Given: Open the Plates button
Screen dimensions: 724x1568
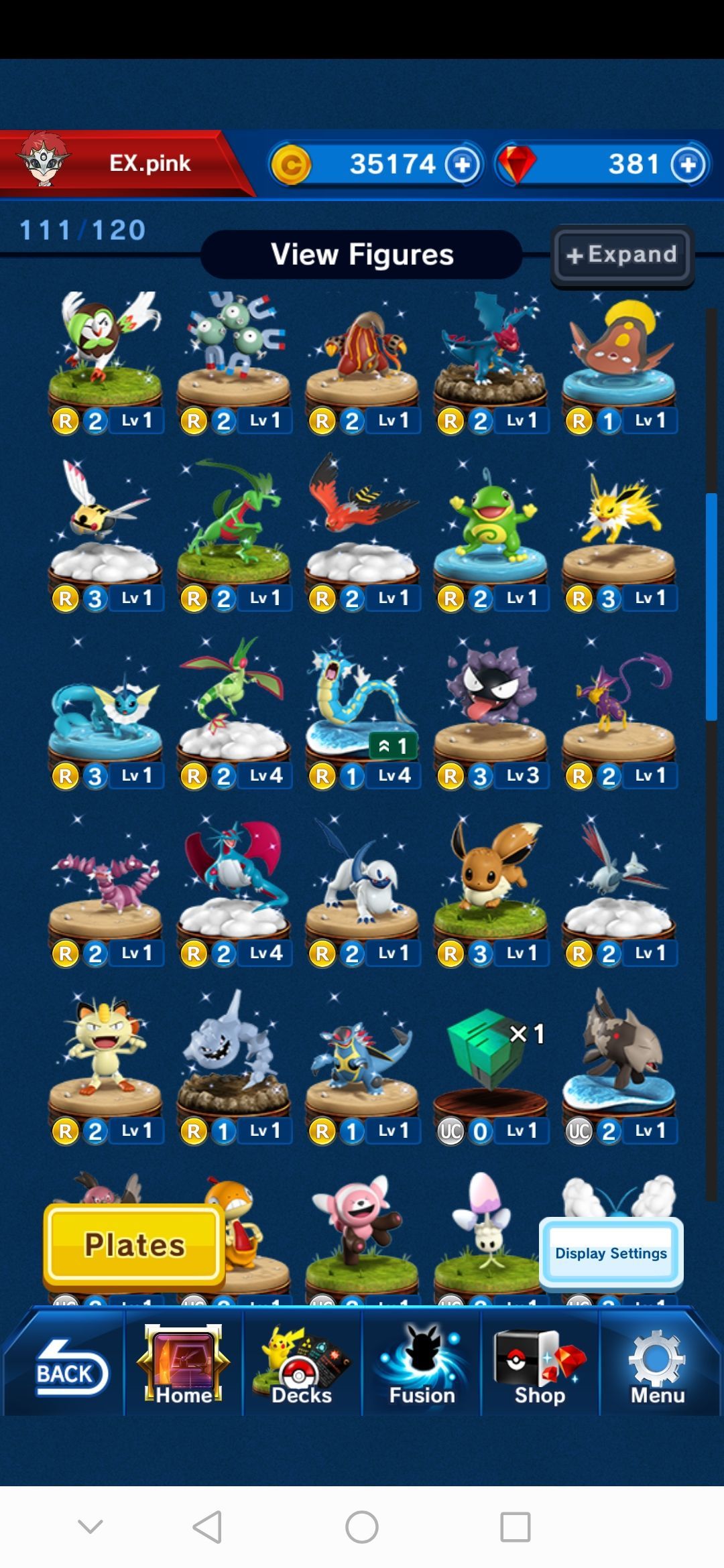Looking at the screenshot, I should (134, 1246).
